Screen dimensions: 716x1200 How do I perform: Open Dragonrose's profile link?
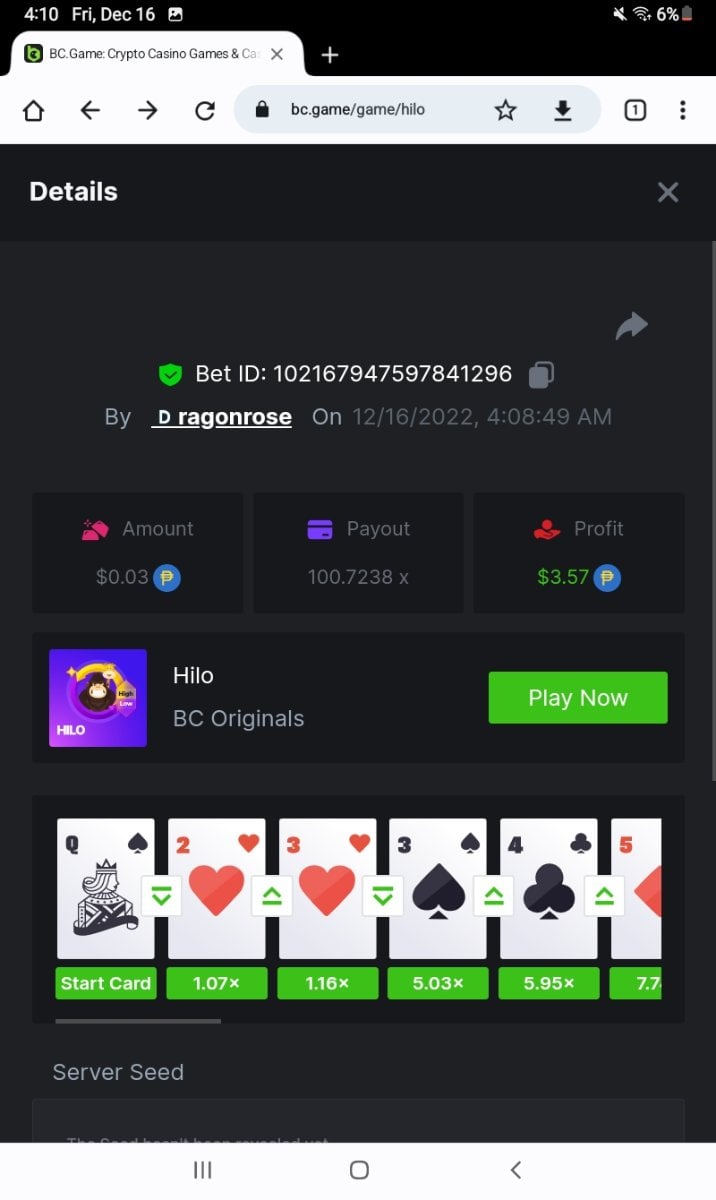coord(223,417)
